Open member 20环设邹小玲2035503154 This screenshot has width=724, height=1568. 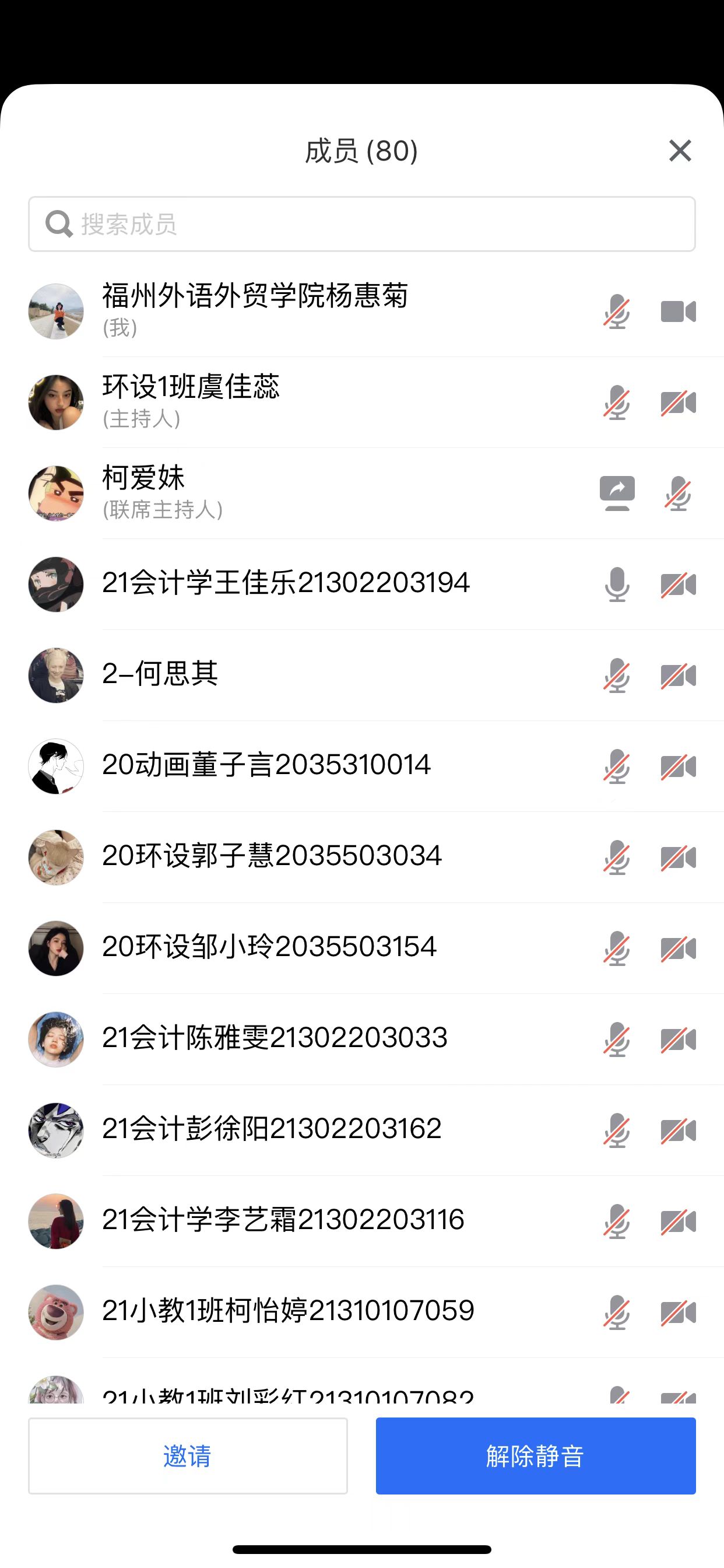pyautogui.click(x=304, y=947)
